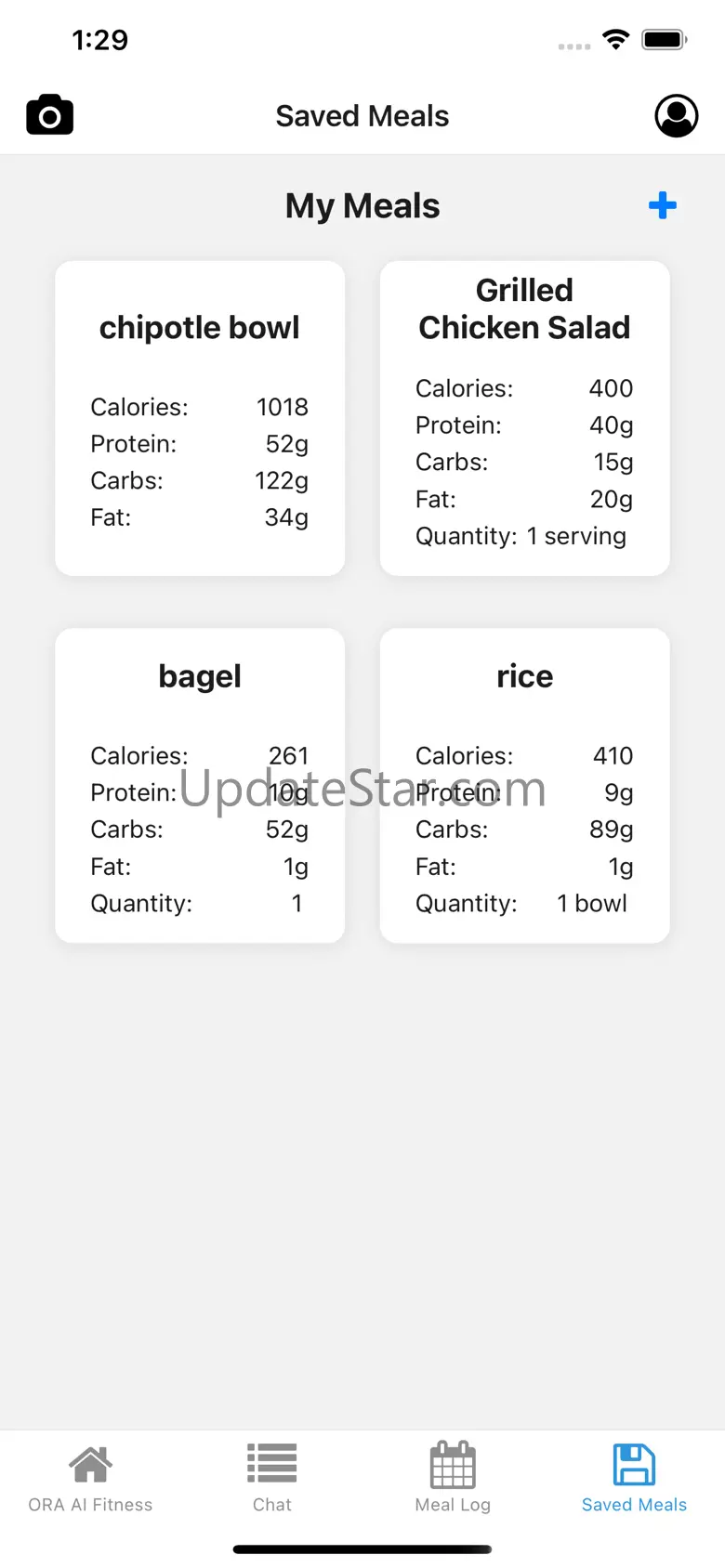This screenshot has width=725, height=1568.
Task: Open the rice meal card
Action: [524, 785]
